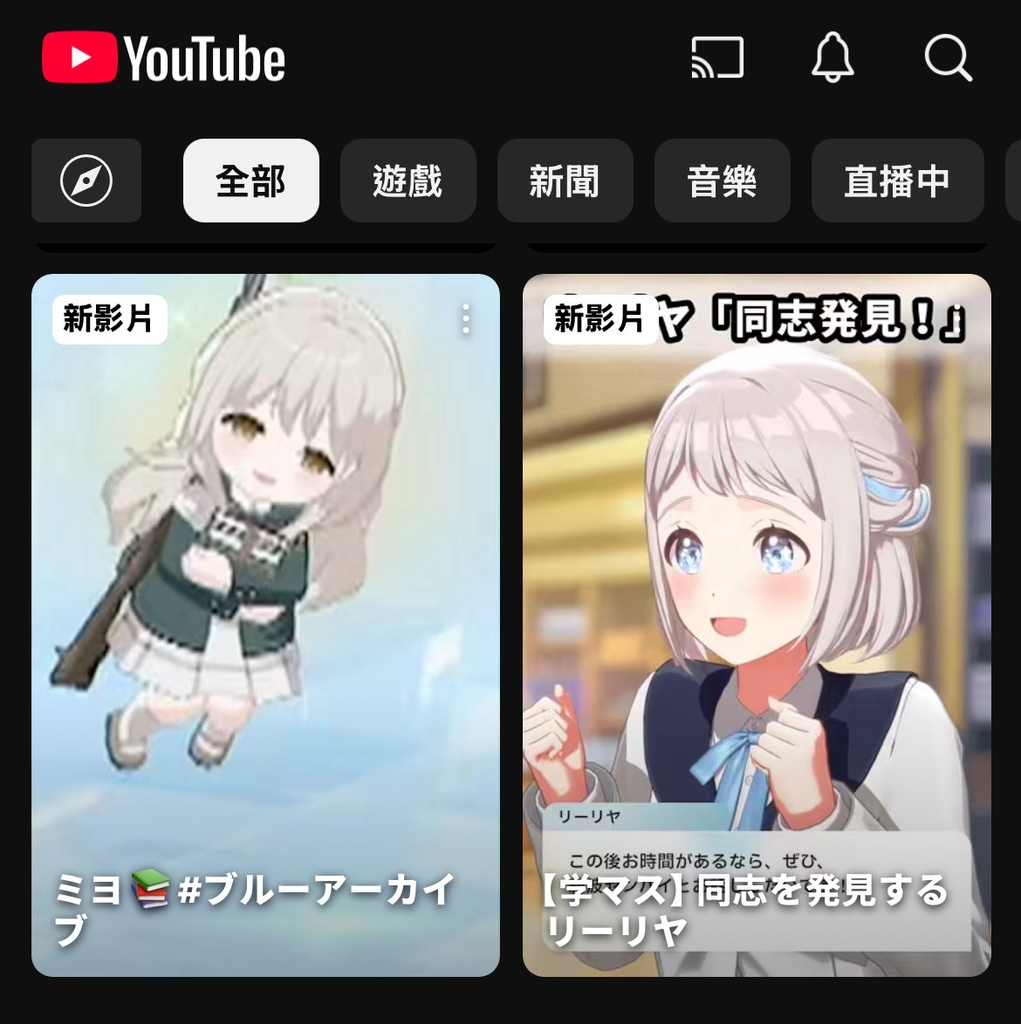Show 音樂 videos

coord(722,181)
